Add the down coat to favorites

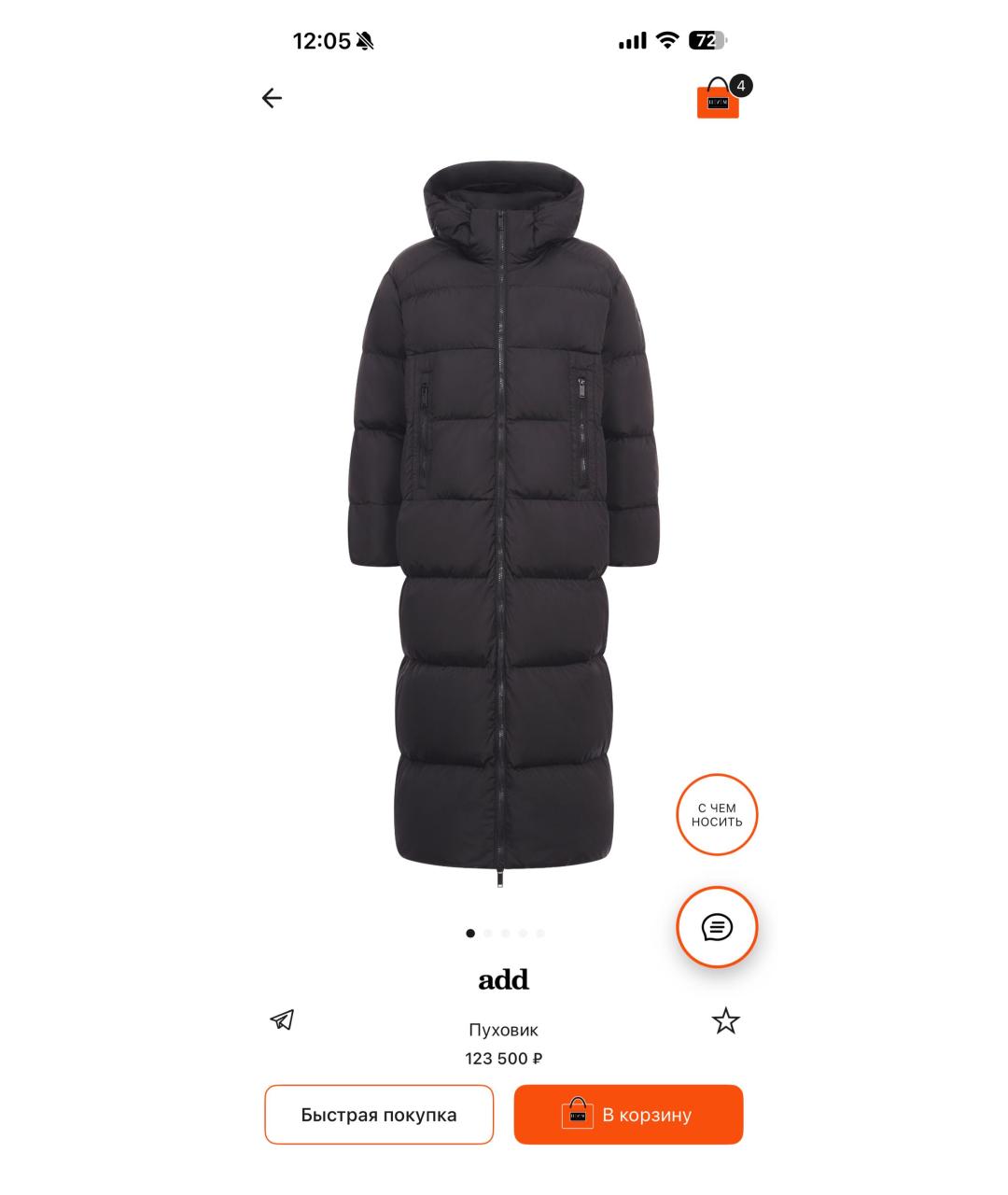coord(725,1020)
